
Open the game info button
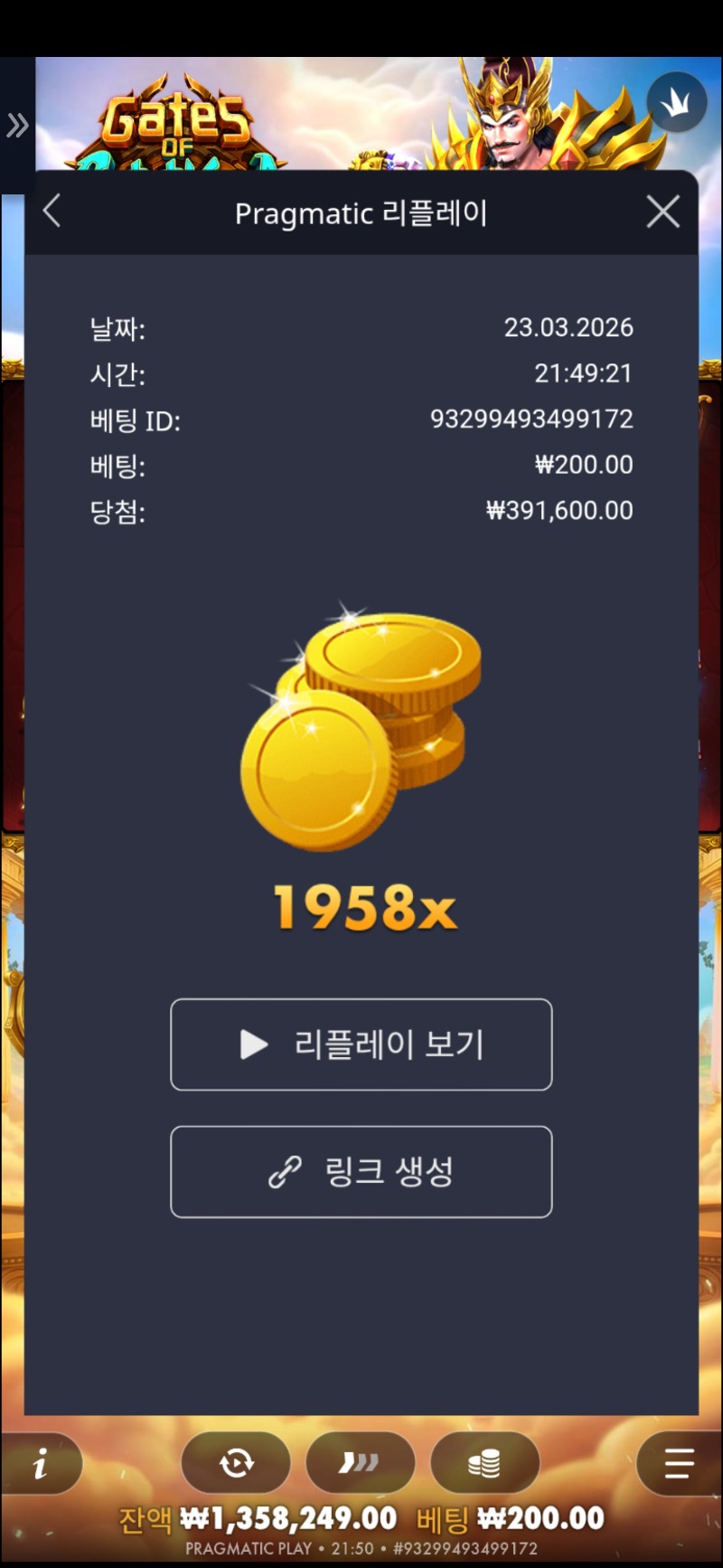(41, 1463)
